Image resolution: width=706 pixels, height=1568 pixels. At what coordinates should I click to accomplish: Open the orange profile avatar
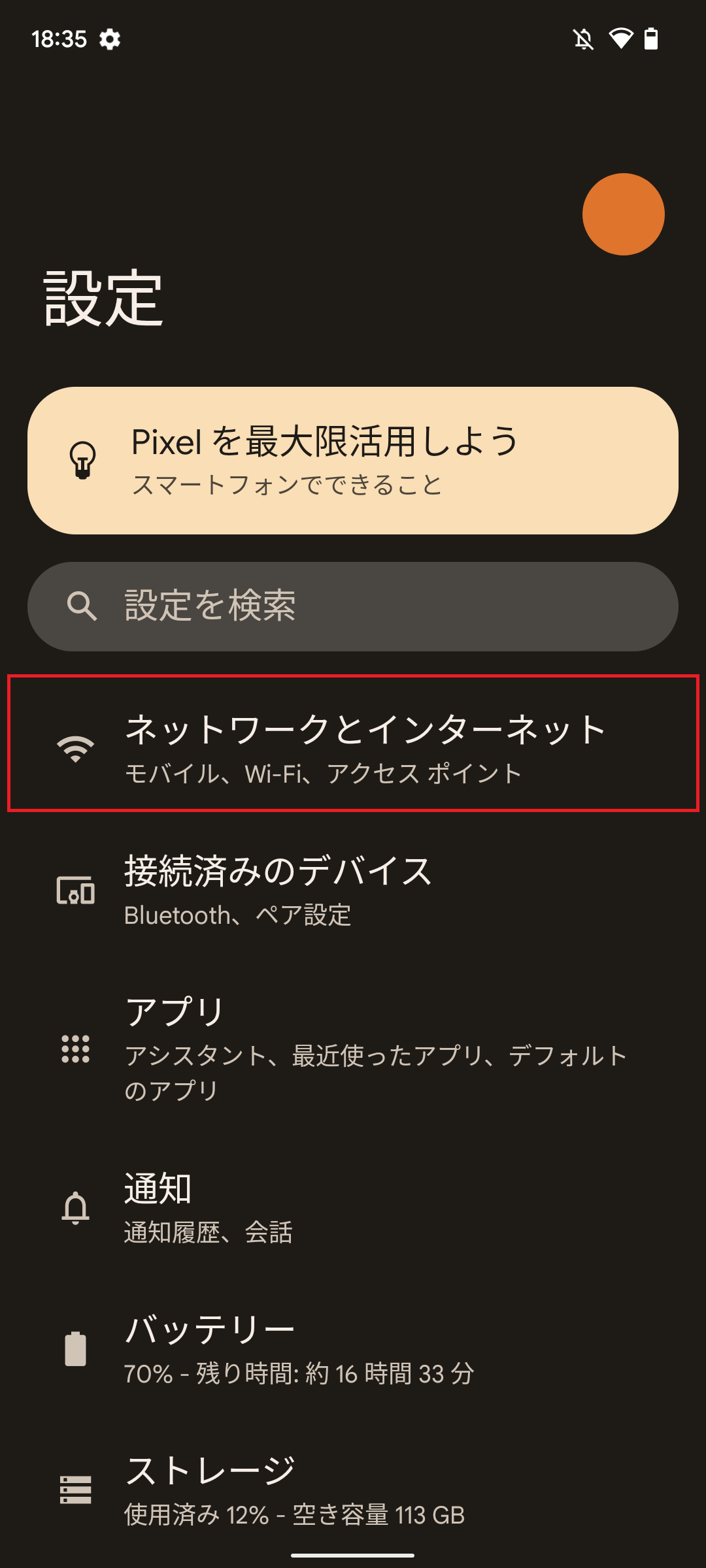pyautogui.click(x=623, y=214)
